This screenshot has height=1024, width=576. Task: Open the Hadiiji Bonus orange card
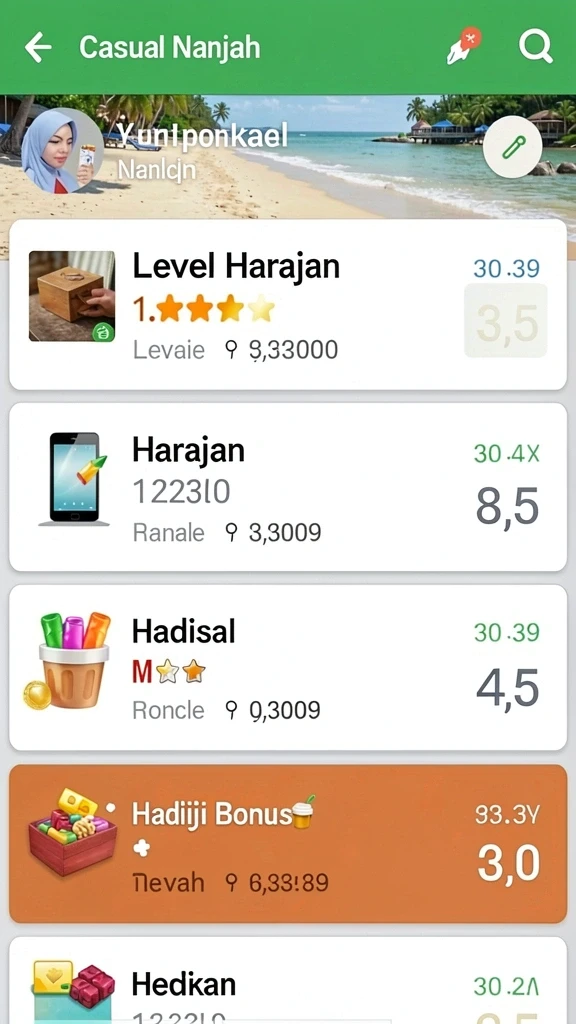(288, 844)
